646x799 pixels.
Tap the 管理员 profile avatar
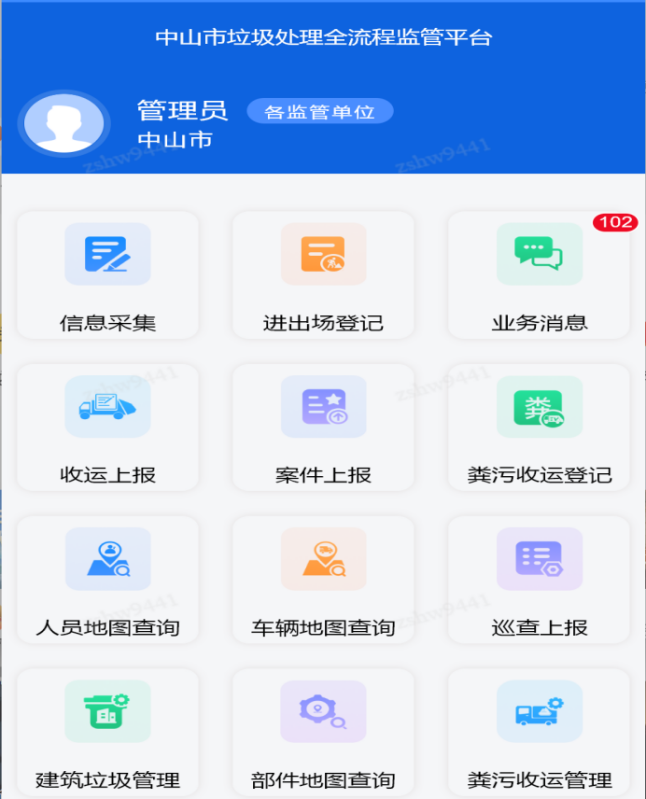click(x=64, y=123)
